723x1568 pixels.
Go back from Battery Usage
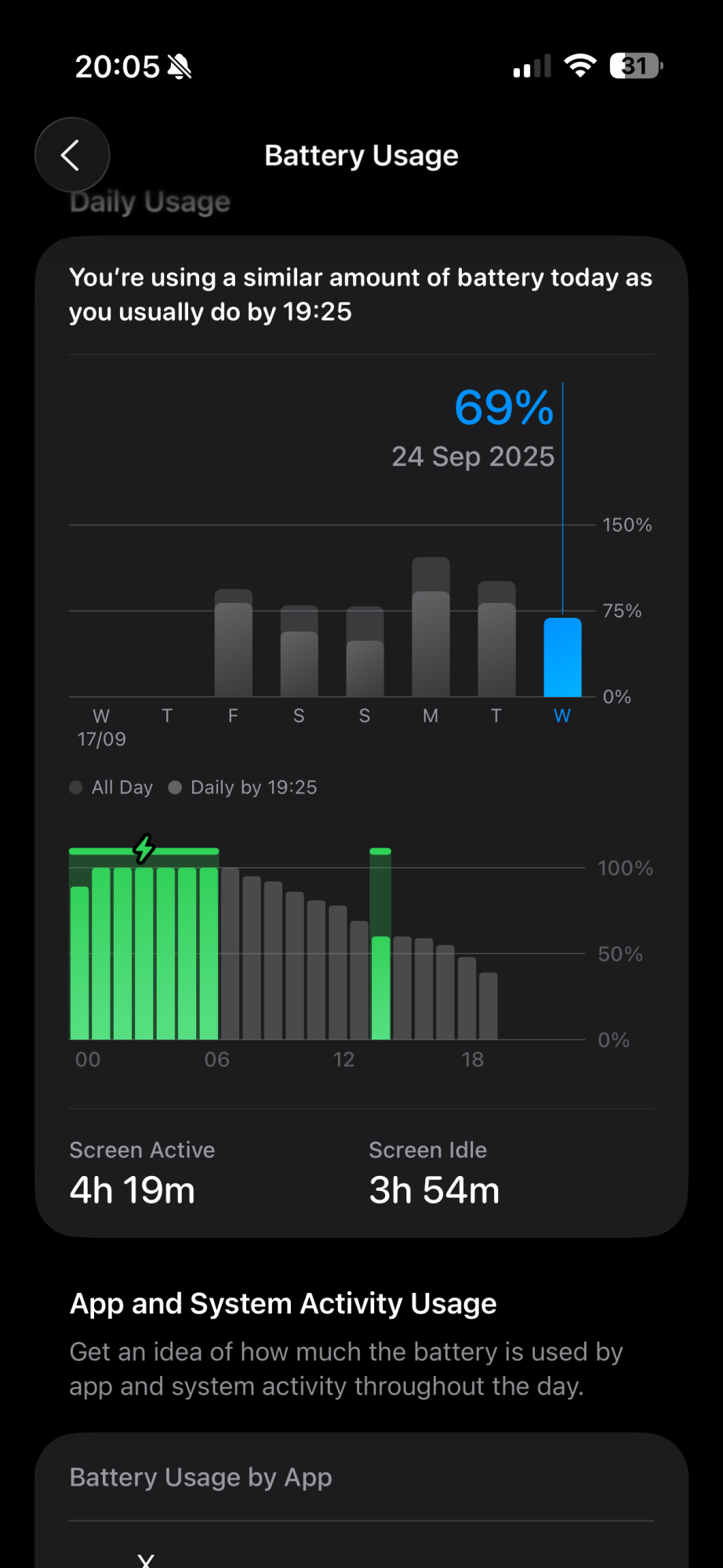click(71, 155)
